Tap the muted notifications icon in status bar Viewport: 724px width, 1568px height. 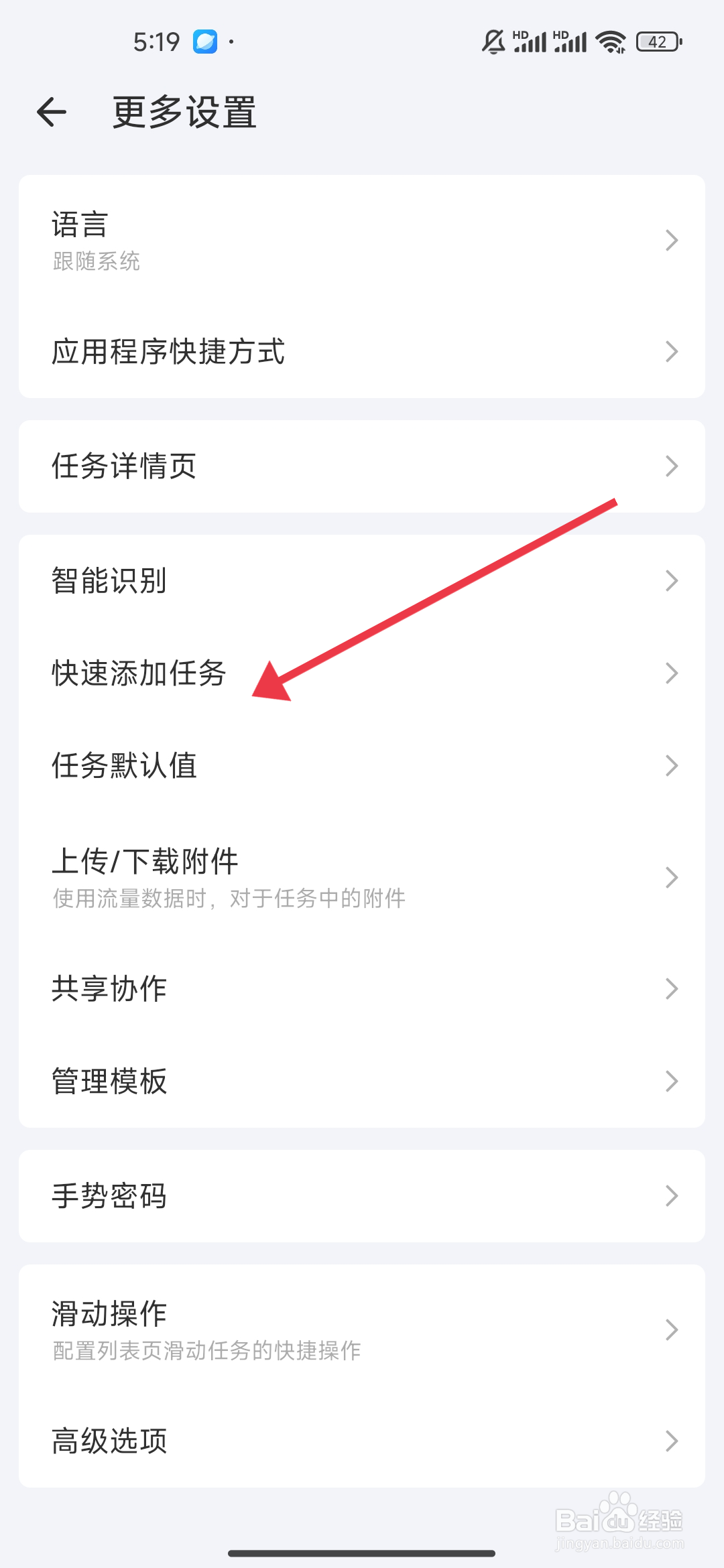pos(493,41)
